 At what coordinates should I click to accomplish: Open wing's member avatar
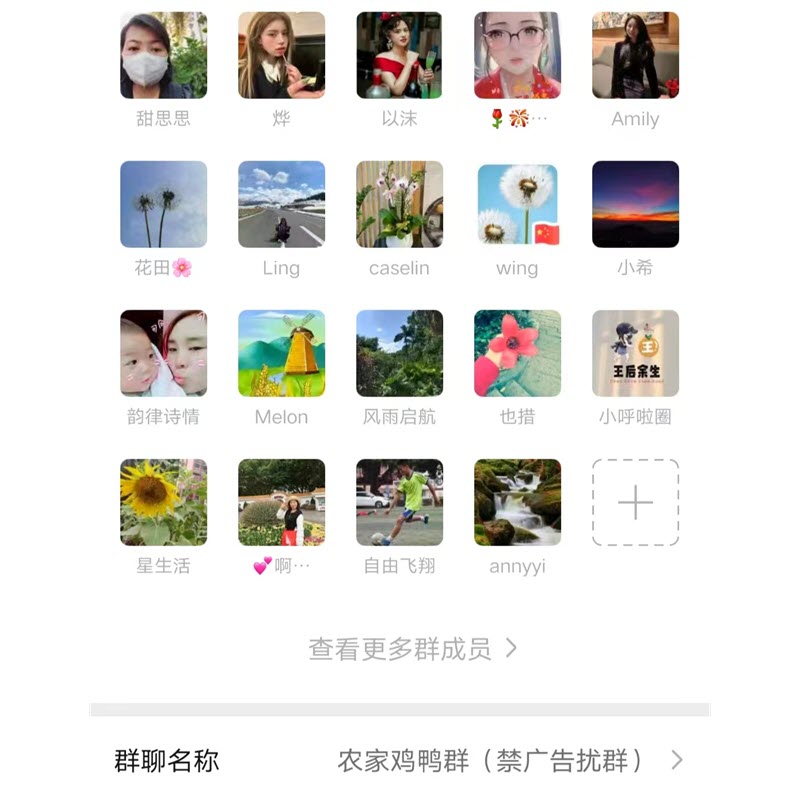(x=517, y=204)
